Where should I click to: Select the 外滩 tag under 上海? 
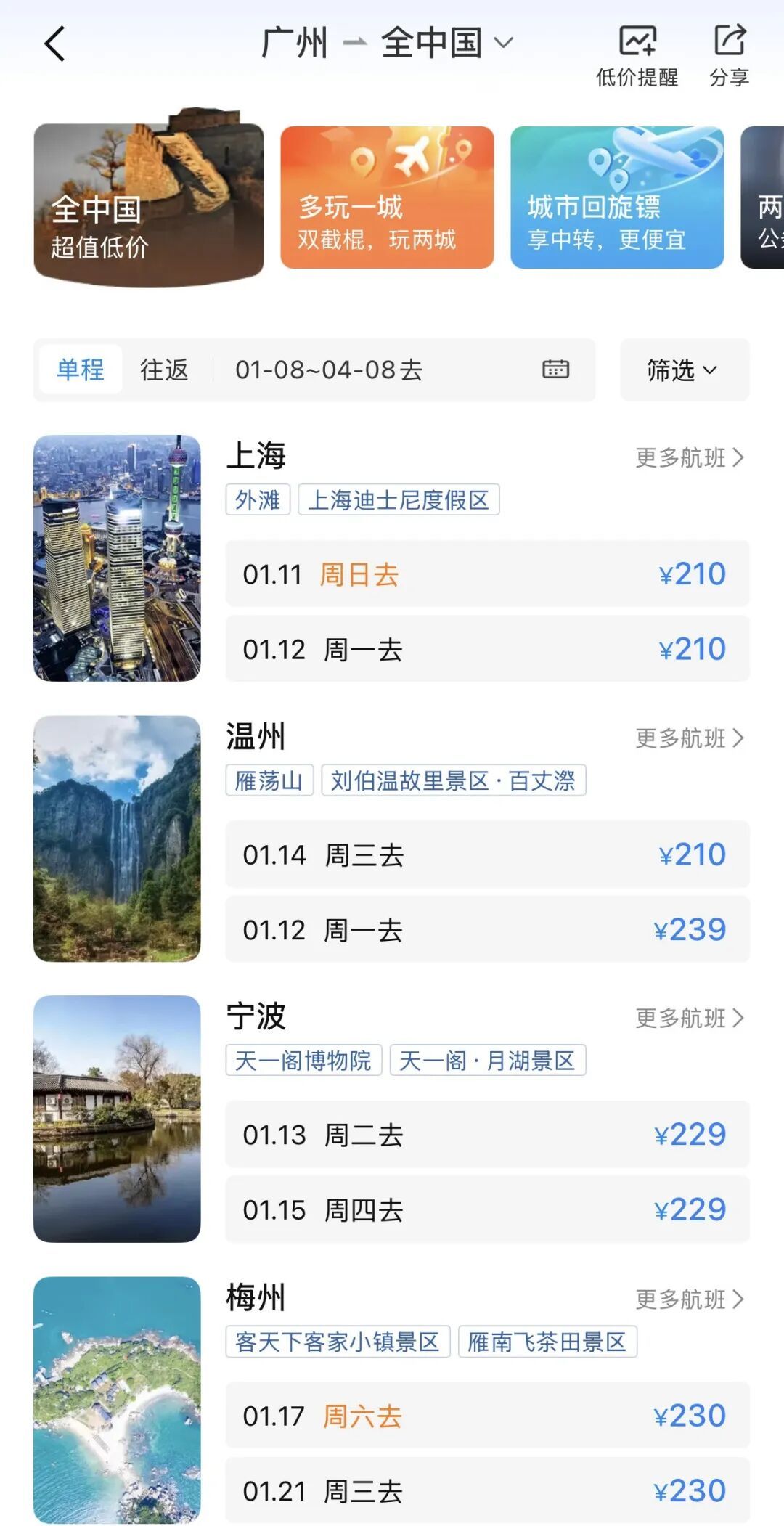(258, 499)
